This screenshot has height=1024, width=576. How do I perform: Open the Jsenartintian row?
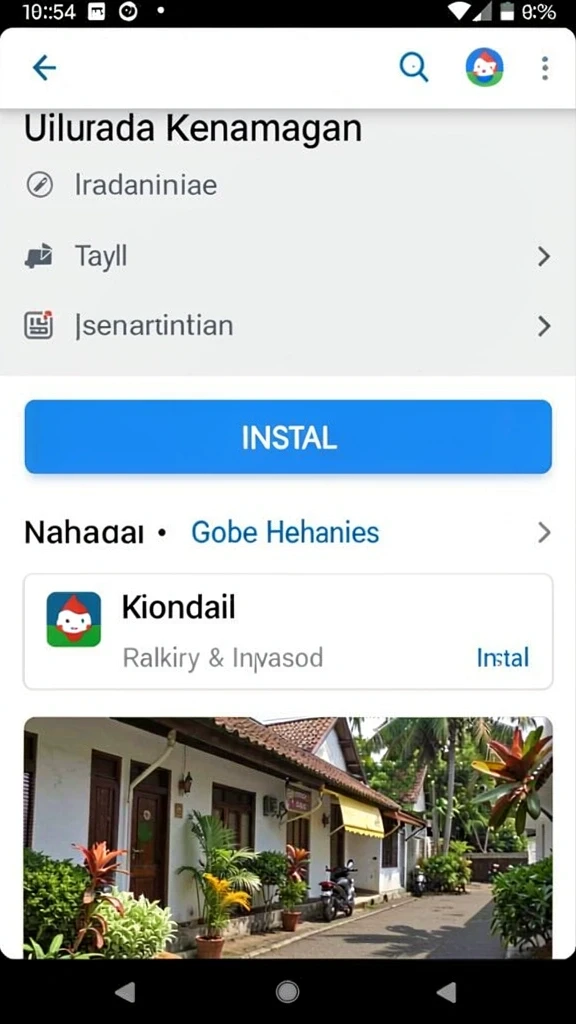pyautogui.click(x=288, y=325)
